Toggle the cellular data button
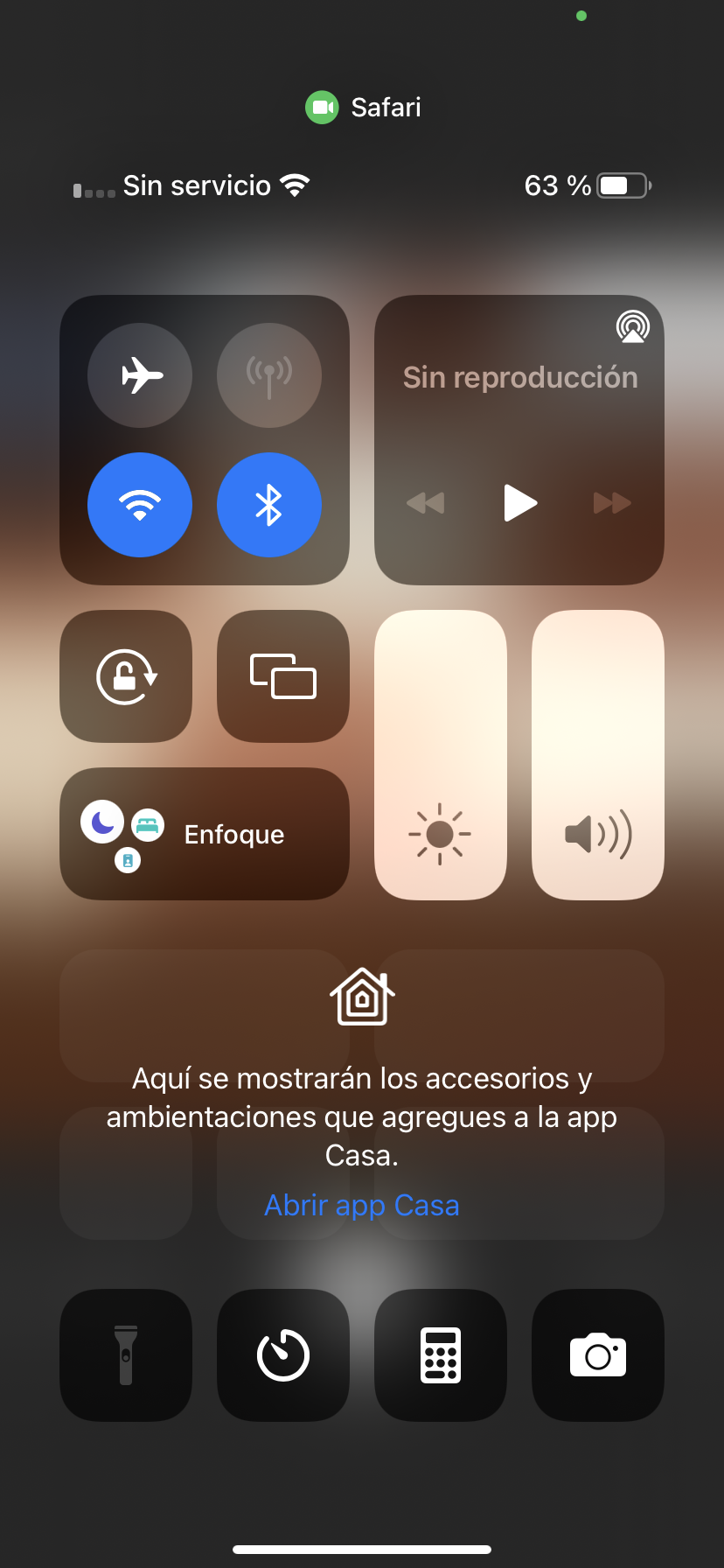Image resolution: width=724 pixels, height=1568 pixels. tap(269, 375)
